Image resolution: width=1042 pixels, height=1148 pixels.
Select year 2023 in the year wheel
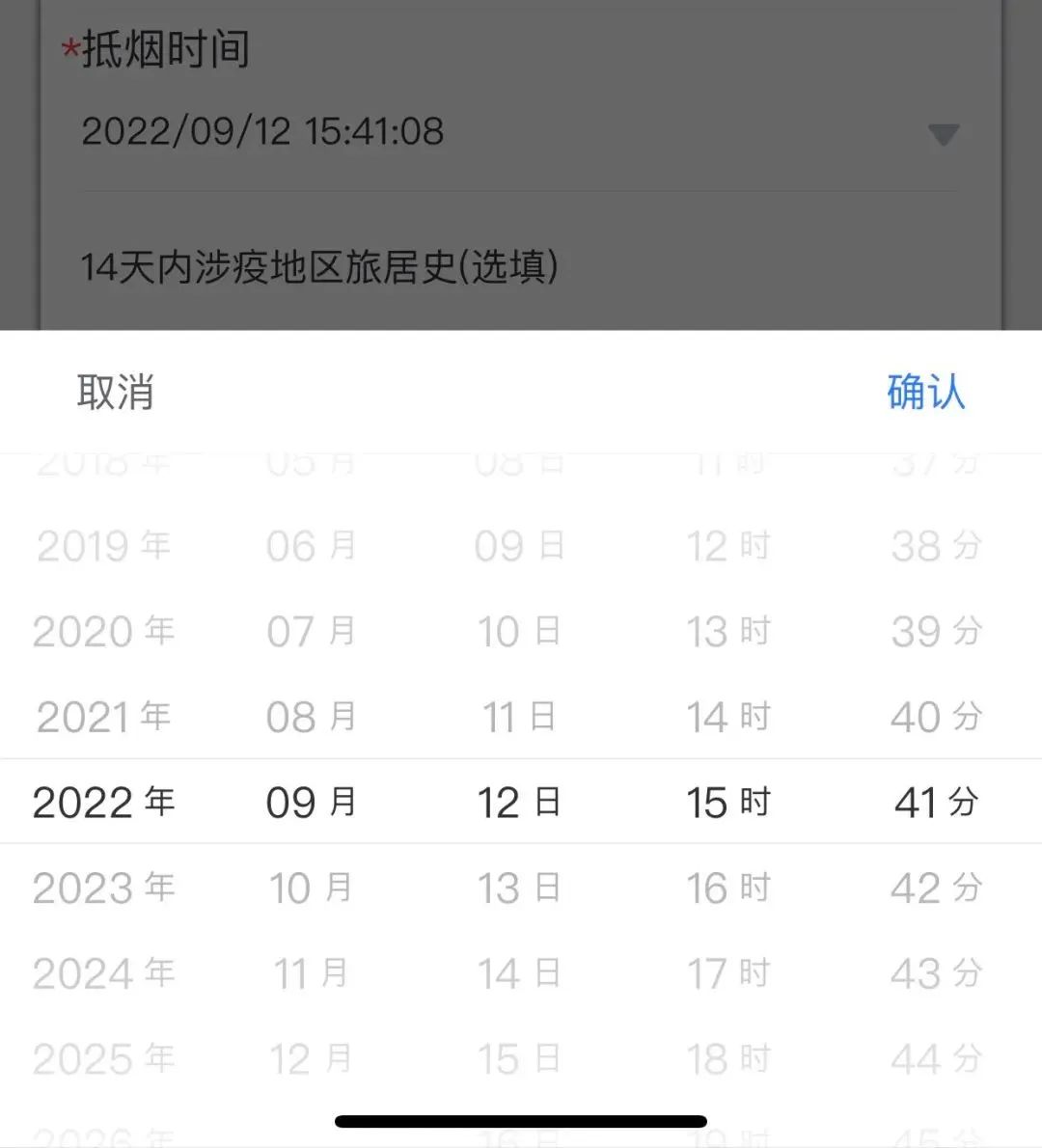103,887
